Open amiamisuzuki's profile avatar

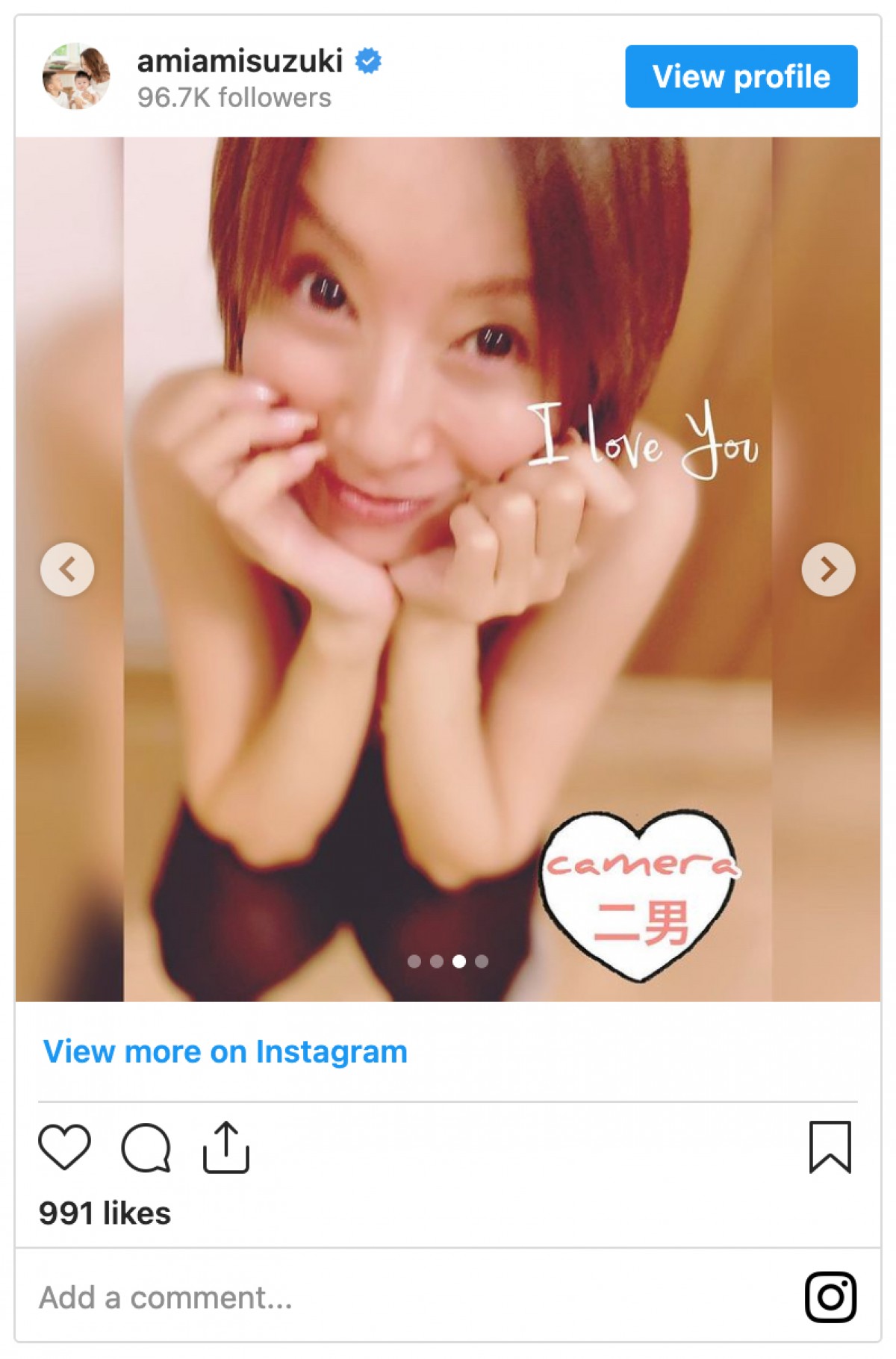pos(75,76)
